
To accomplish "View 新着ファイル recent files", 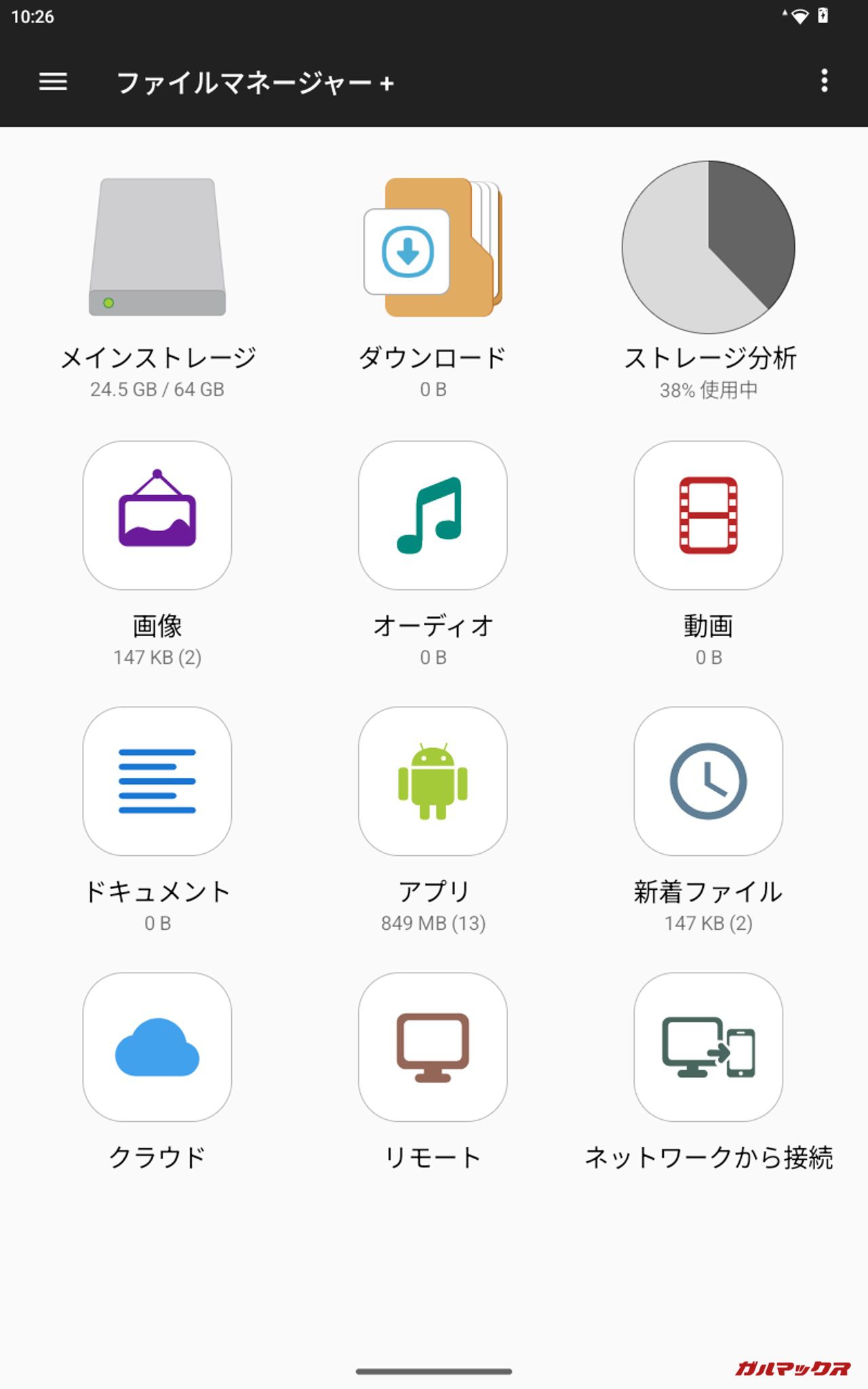I will (x=708, y=781).
